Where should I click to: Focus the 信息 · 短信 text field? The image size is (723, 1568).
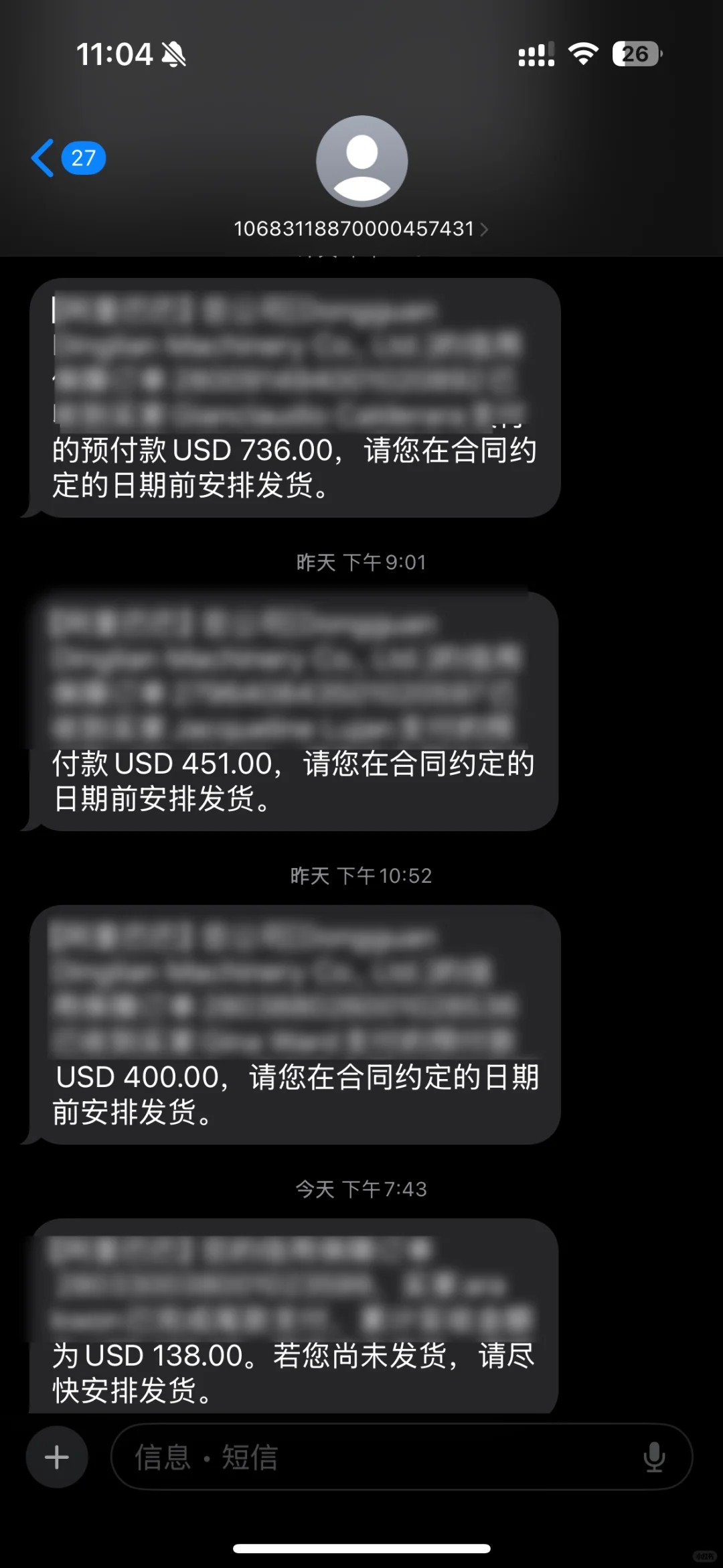375,1457
